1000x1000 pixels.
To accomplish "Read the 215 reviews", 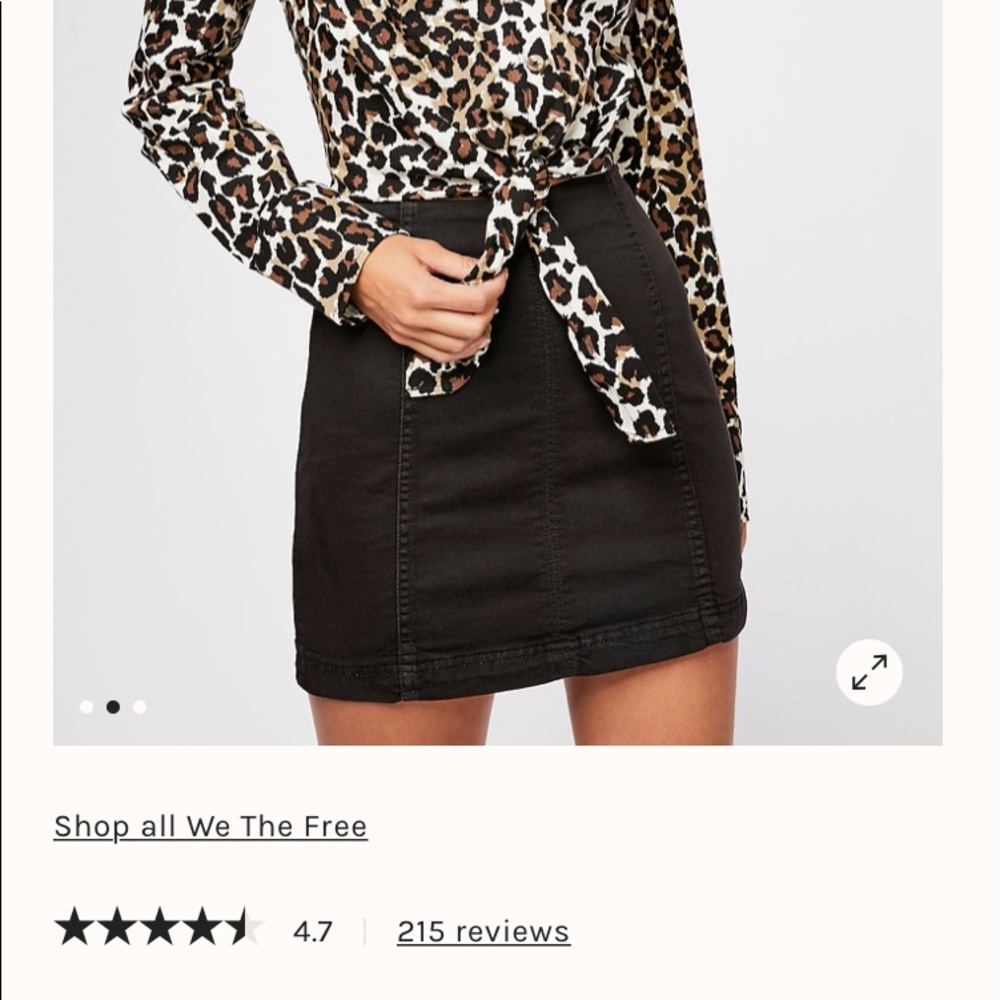I will (483, 932).
